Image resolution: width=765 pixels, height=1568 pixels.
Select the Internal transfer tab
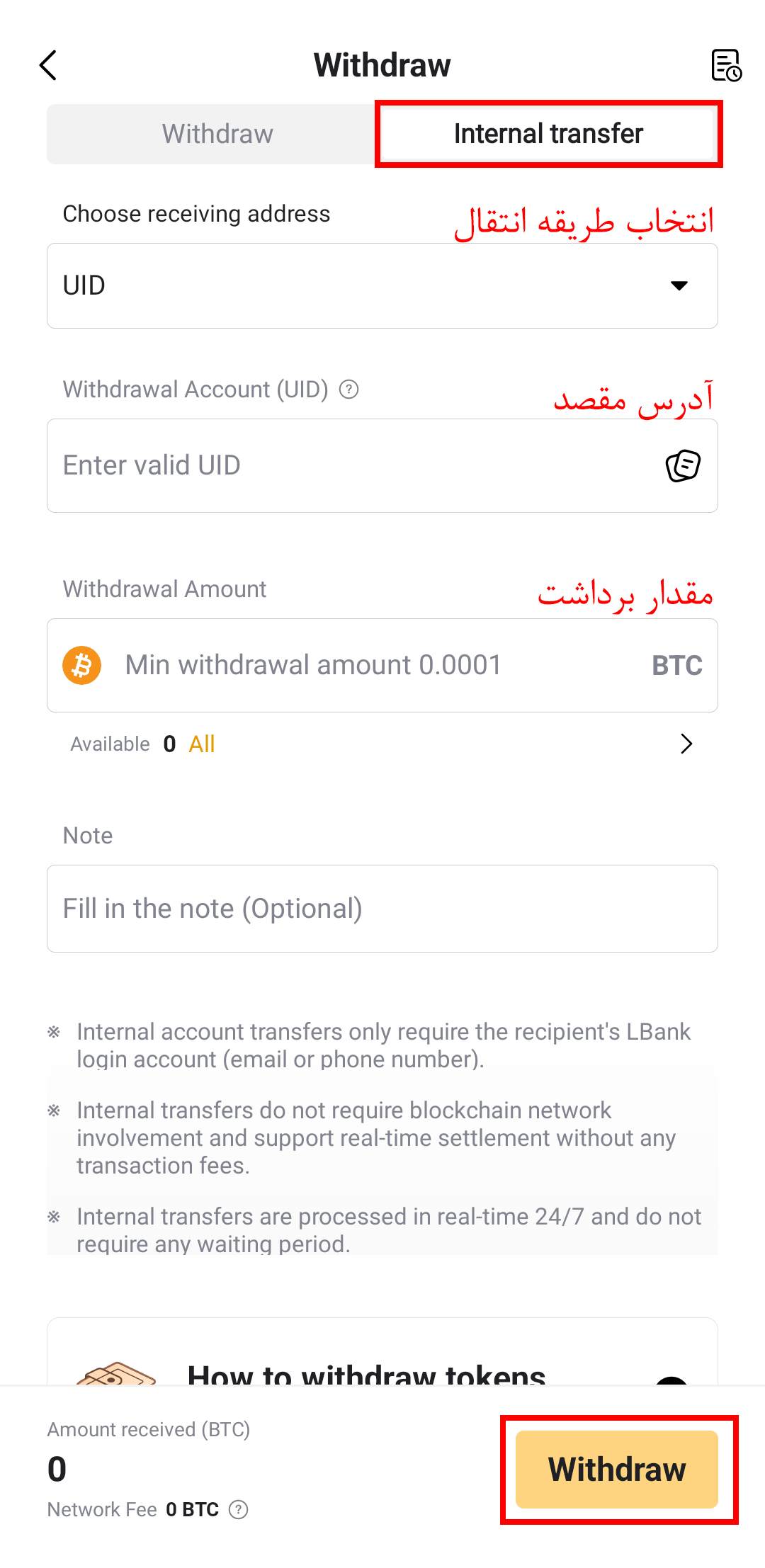pyautogui.click(x=548, y=134)
